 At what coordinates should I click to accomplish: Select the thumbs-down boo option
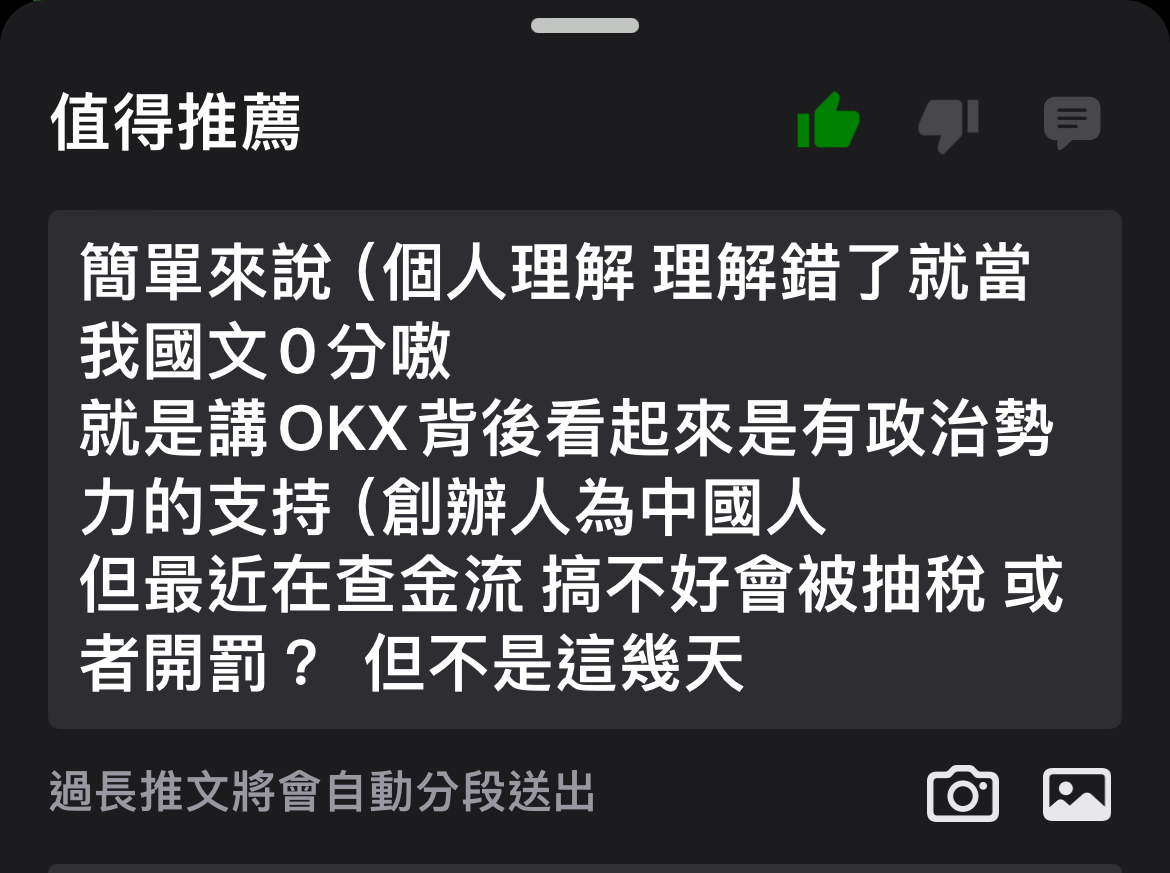(x=947, y=124)
